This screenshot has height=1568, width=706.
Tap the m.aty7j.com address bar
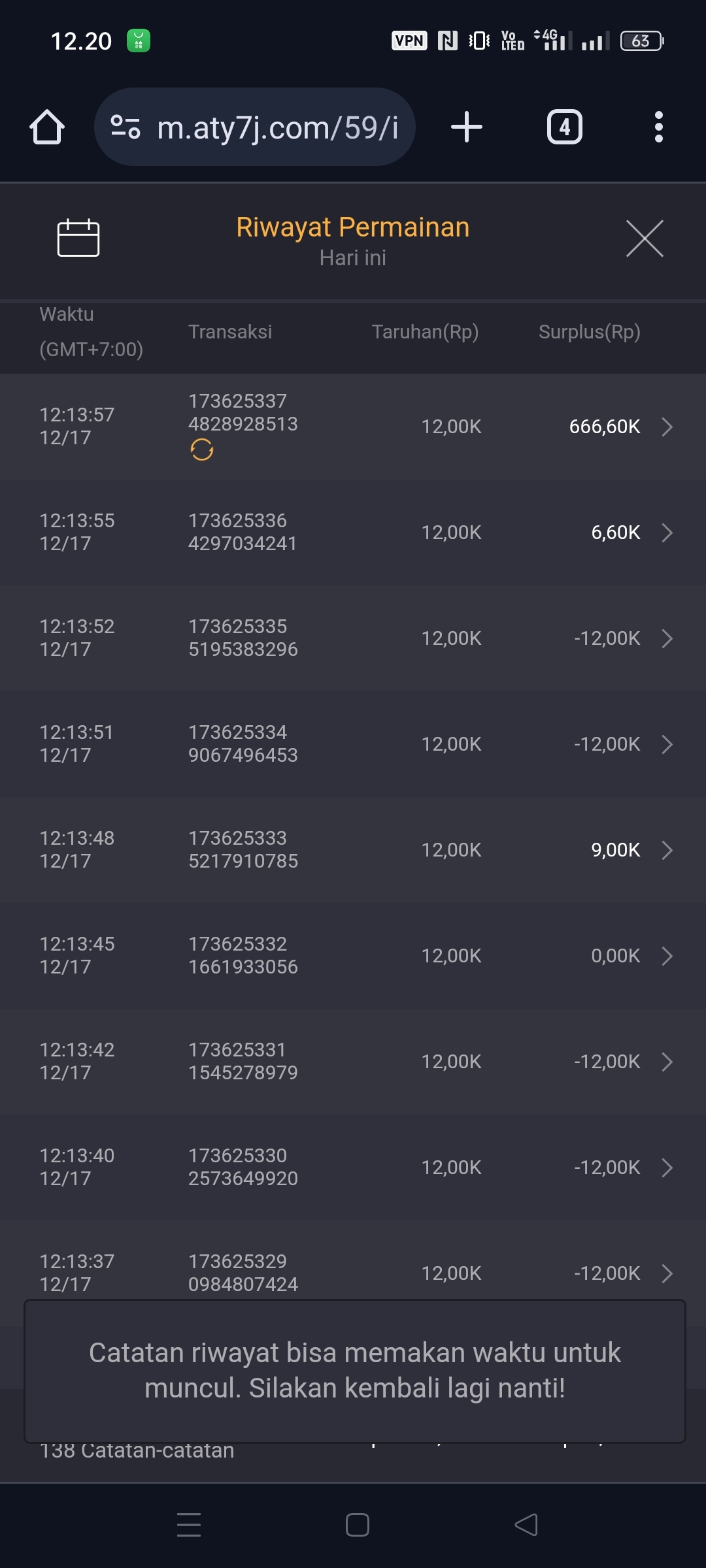[255, 127]
